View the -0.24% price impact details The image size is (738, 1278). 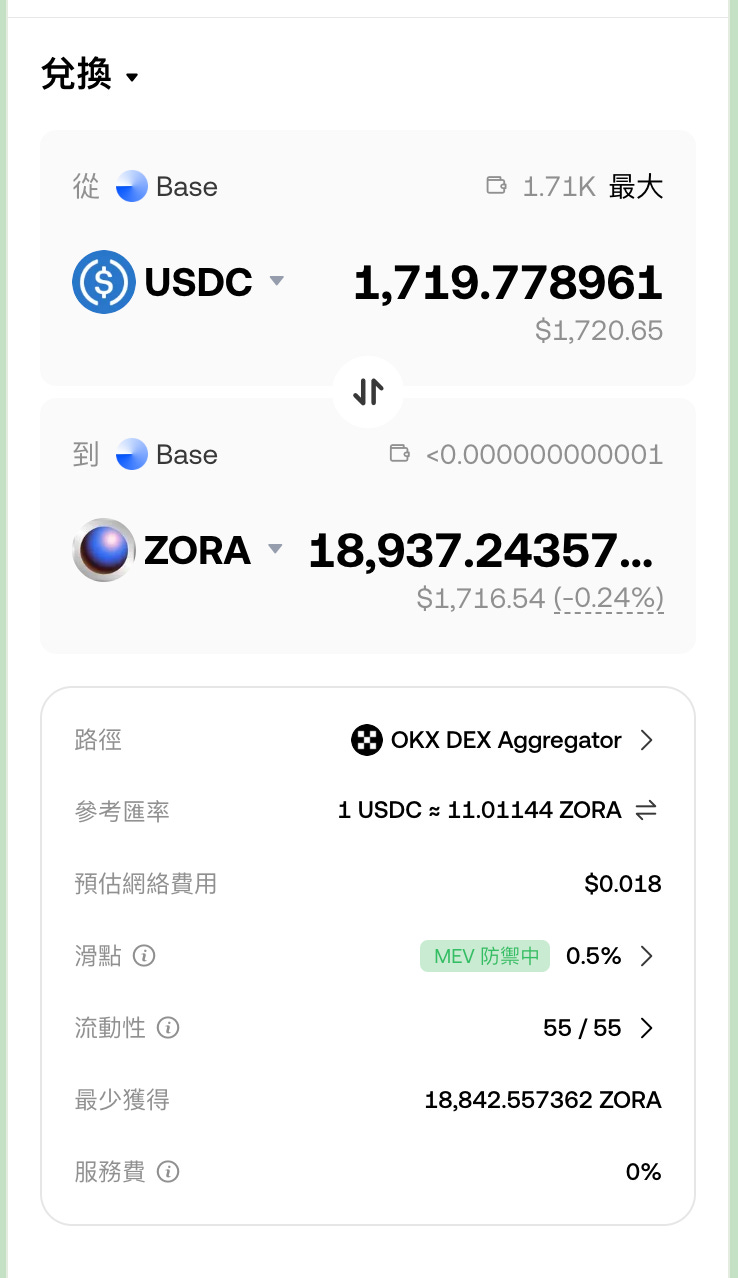608,599
